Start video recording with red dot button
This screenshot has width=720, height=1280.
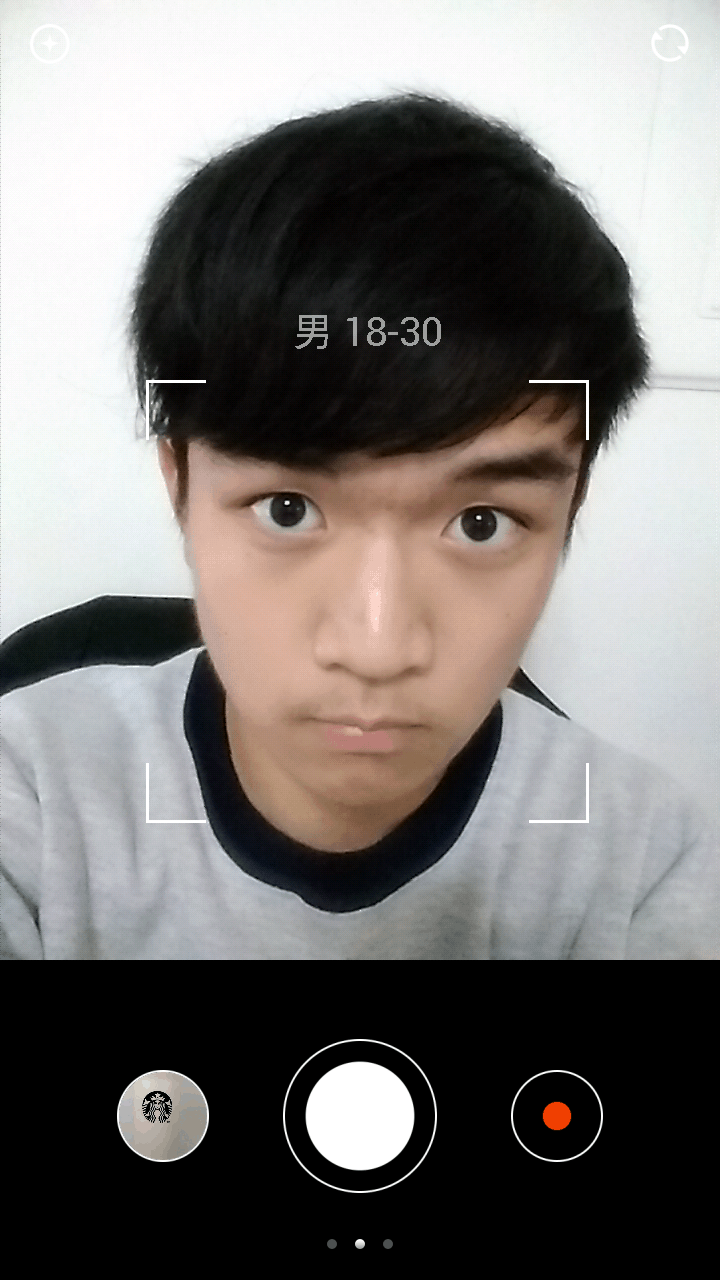[x=557, y=1116]
